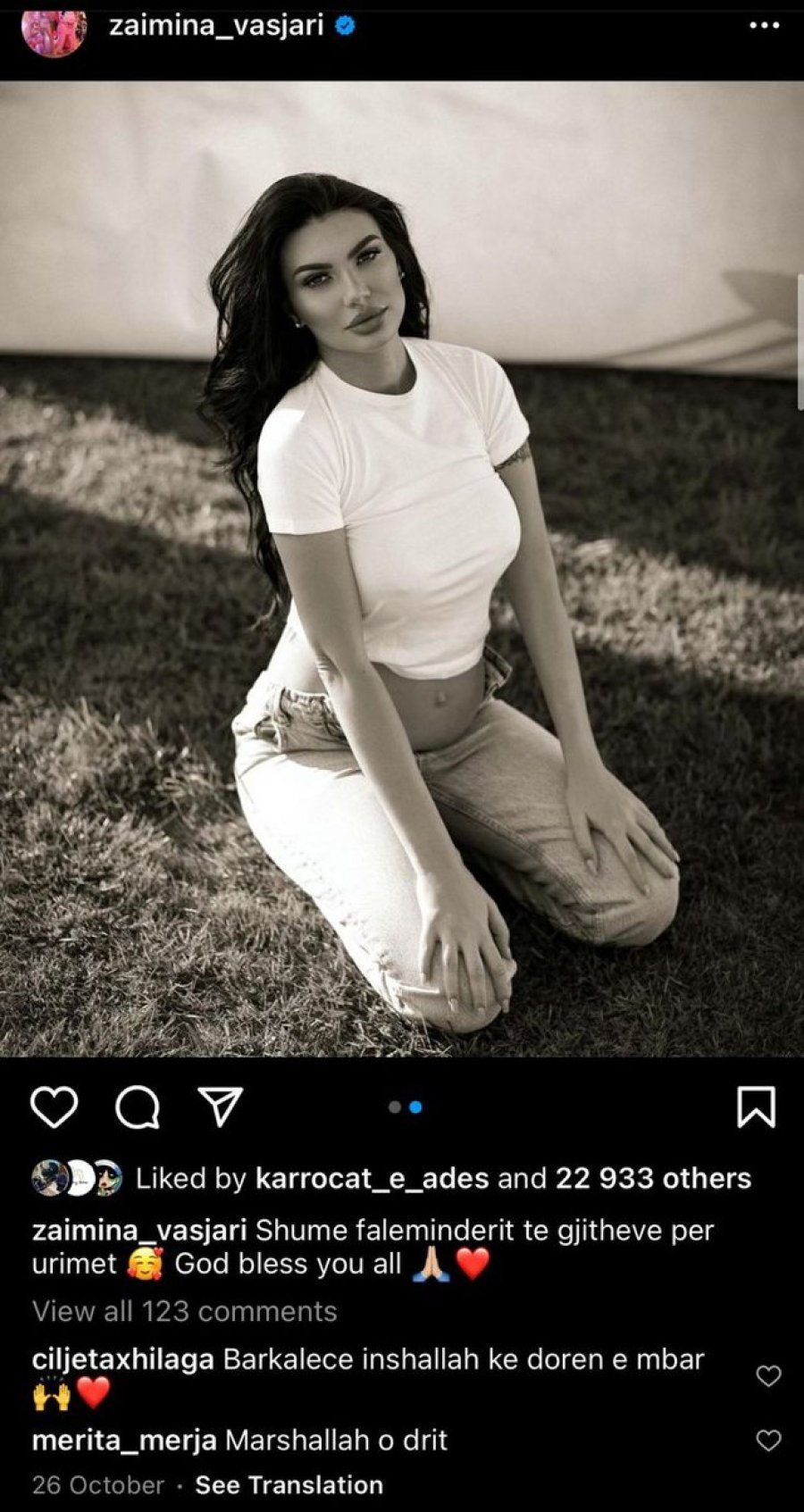Open ciljetaxhilaga's profile from comment

pos(122,1360)
